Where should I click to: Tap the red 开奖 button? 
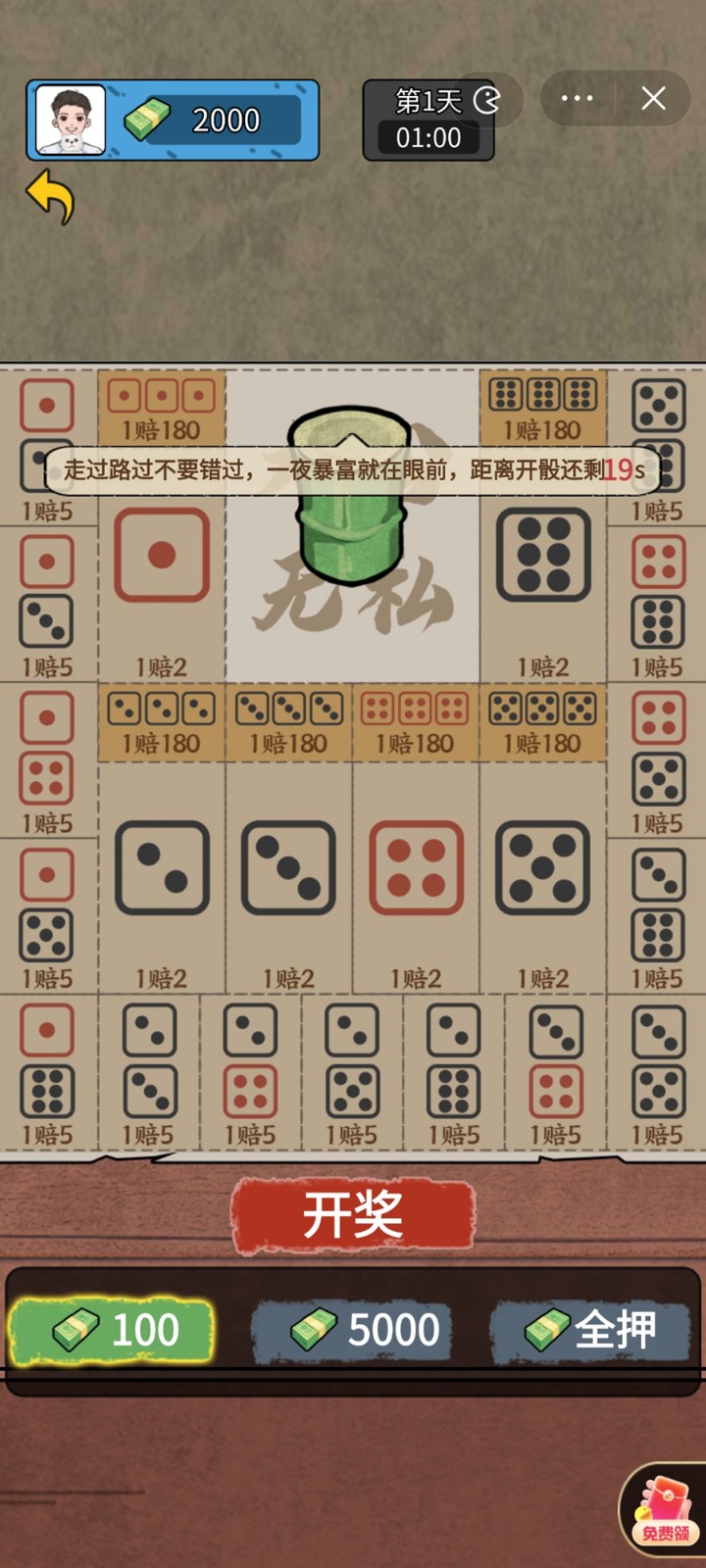coord(353,1216)
